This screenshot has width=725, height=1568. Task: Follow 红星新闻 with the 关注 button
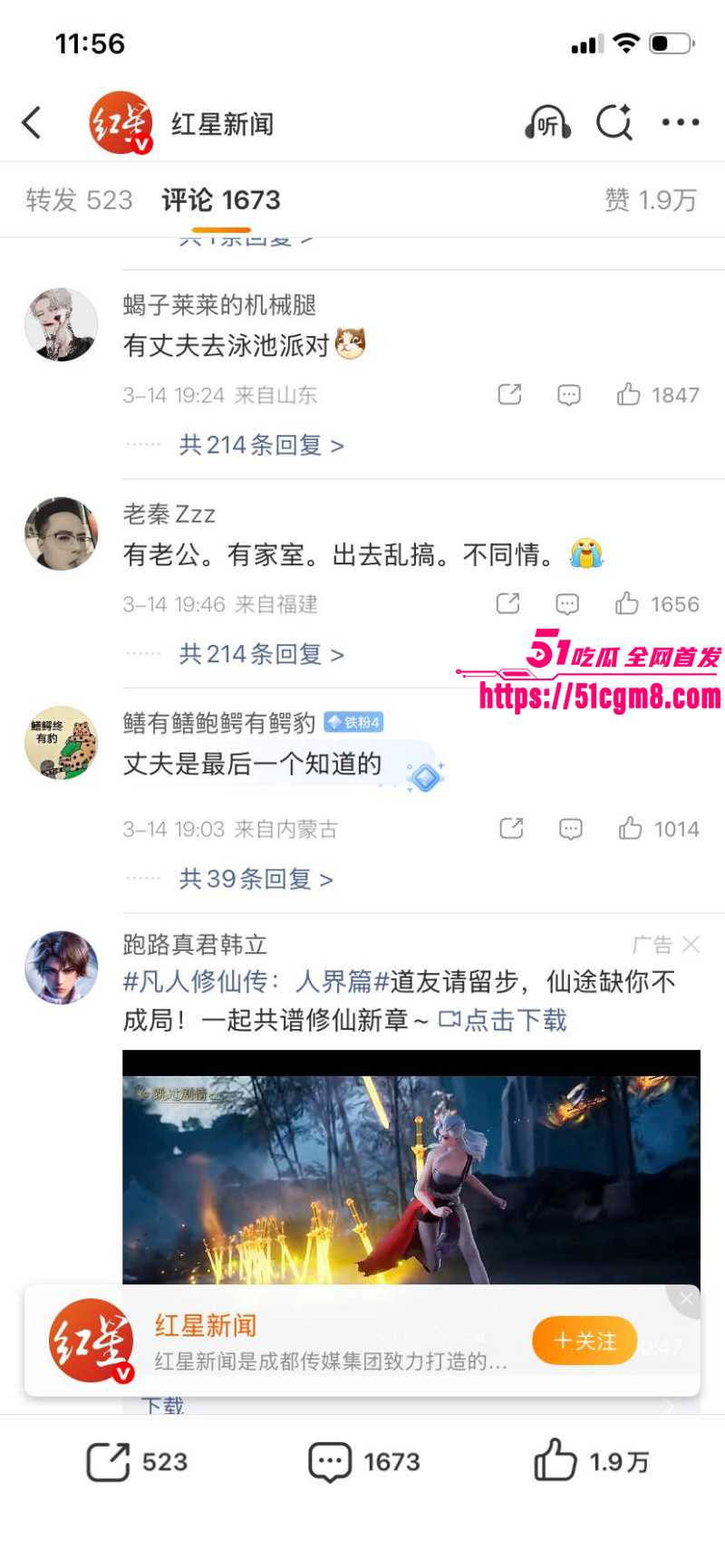coord(585,1341)
